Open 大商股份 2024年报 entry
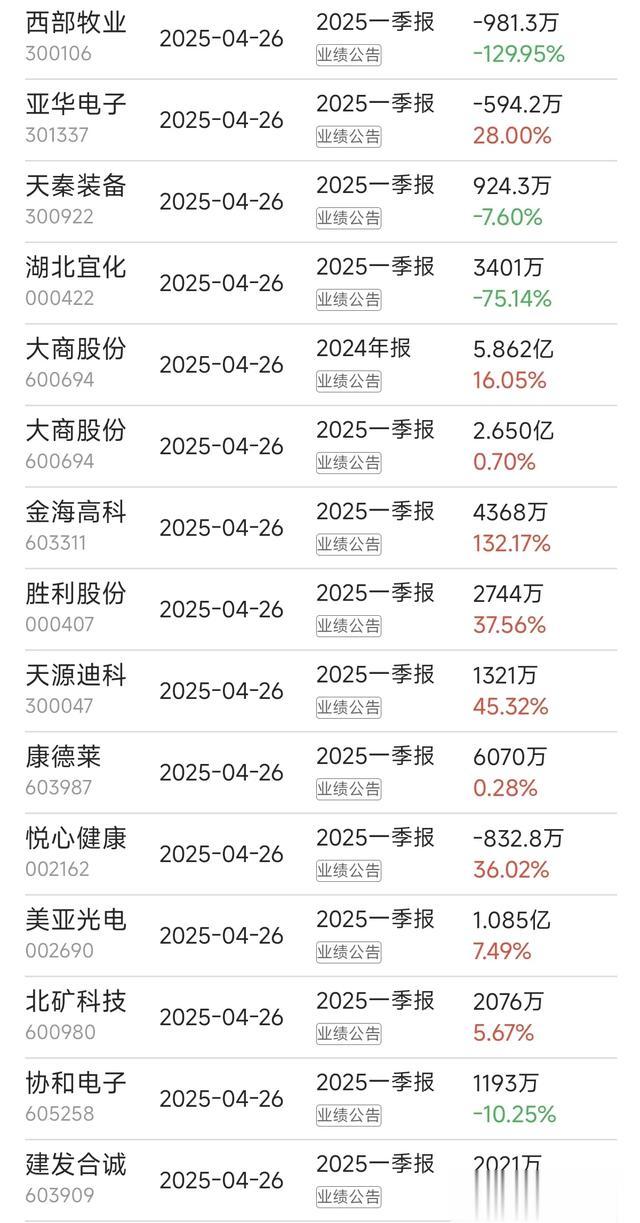Viewport: 640px width, 1223px height. coord(320,365)
